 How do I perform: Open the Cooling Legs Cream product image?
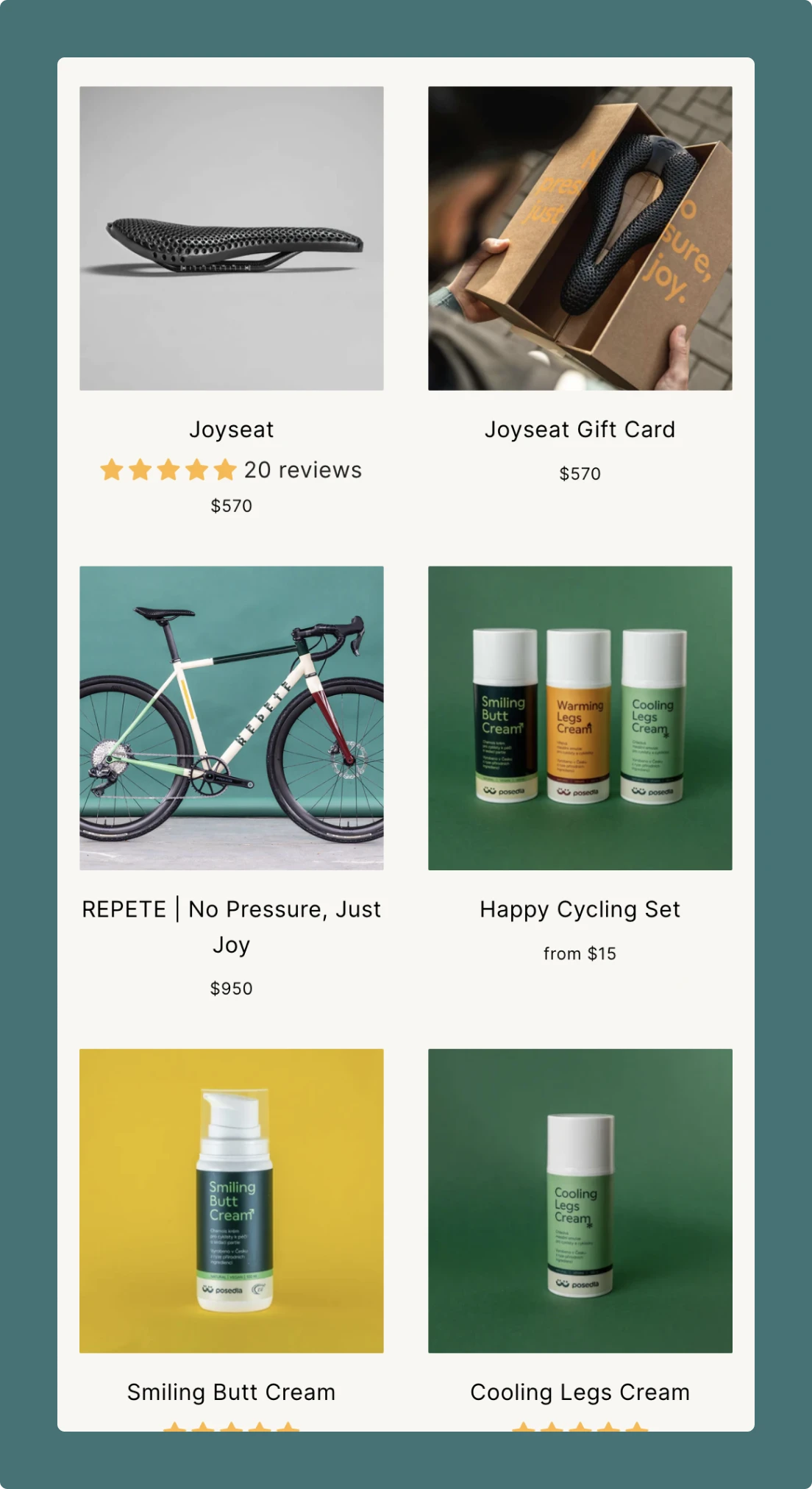580,1201
